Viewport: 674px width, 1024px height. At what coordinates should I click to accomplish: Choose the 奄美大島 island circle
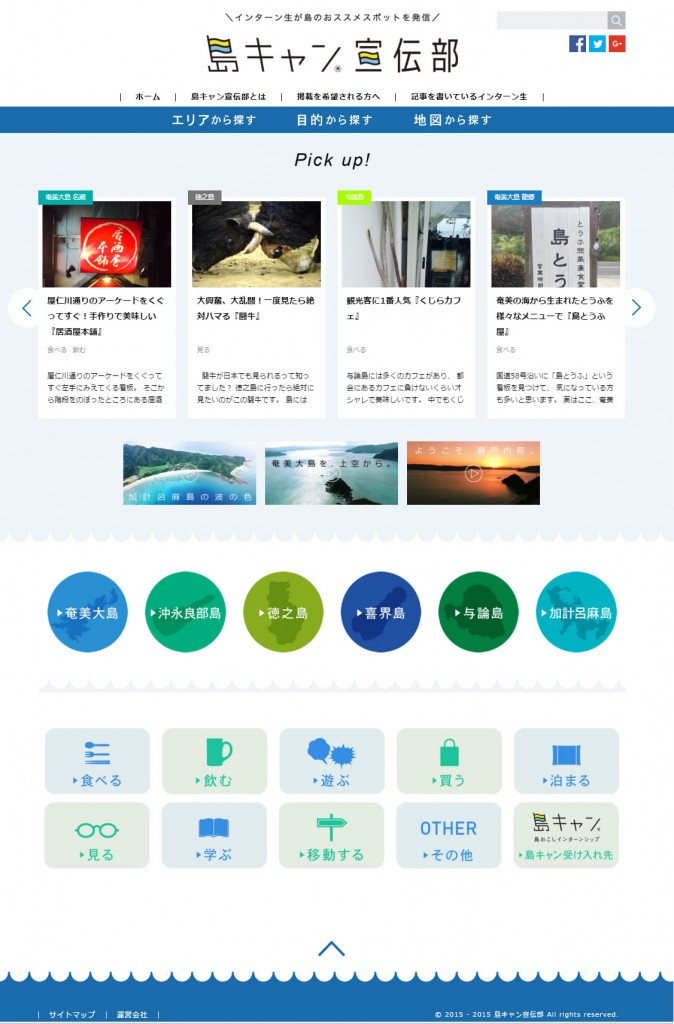pyautogui.click(x=88, y=612)
